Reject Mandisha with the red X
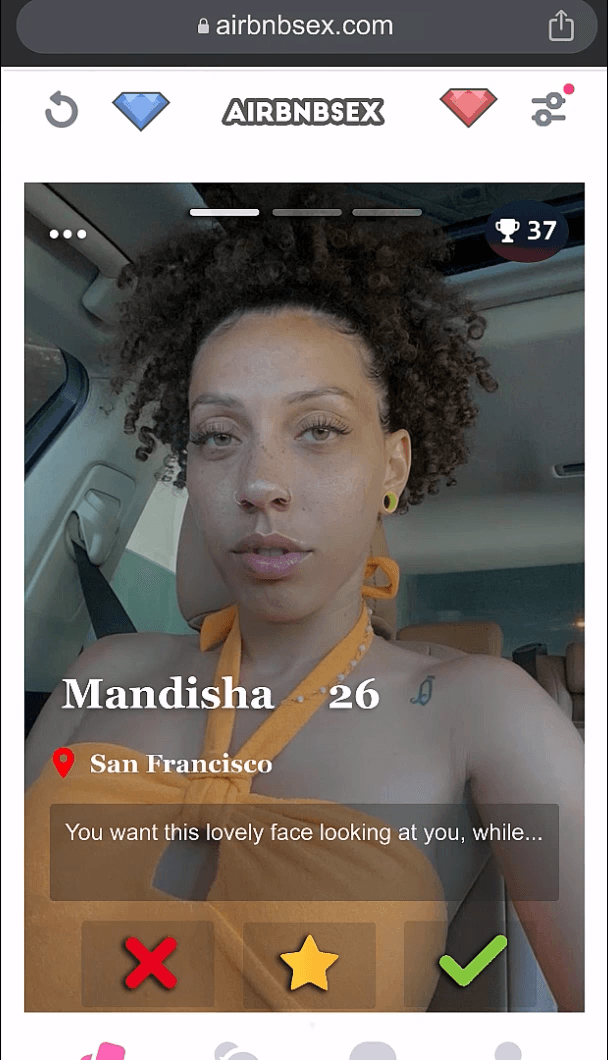Viewport: 608px width, 1060px height. click(149, 963)
